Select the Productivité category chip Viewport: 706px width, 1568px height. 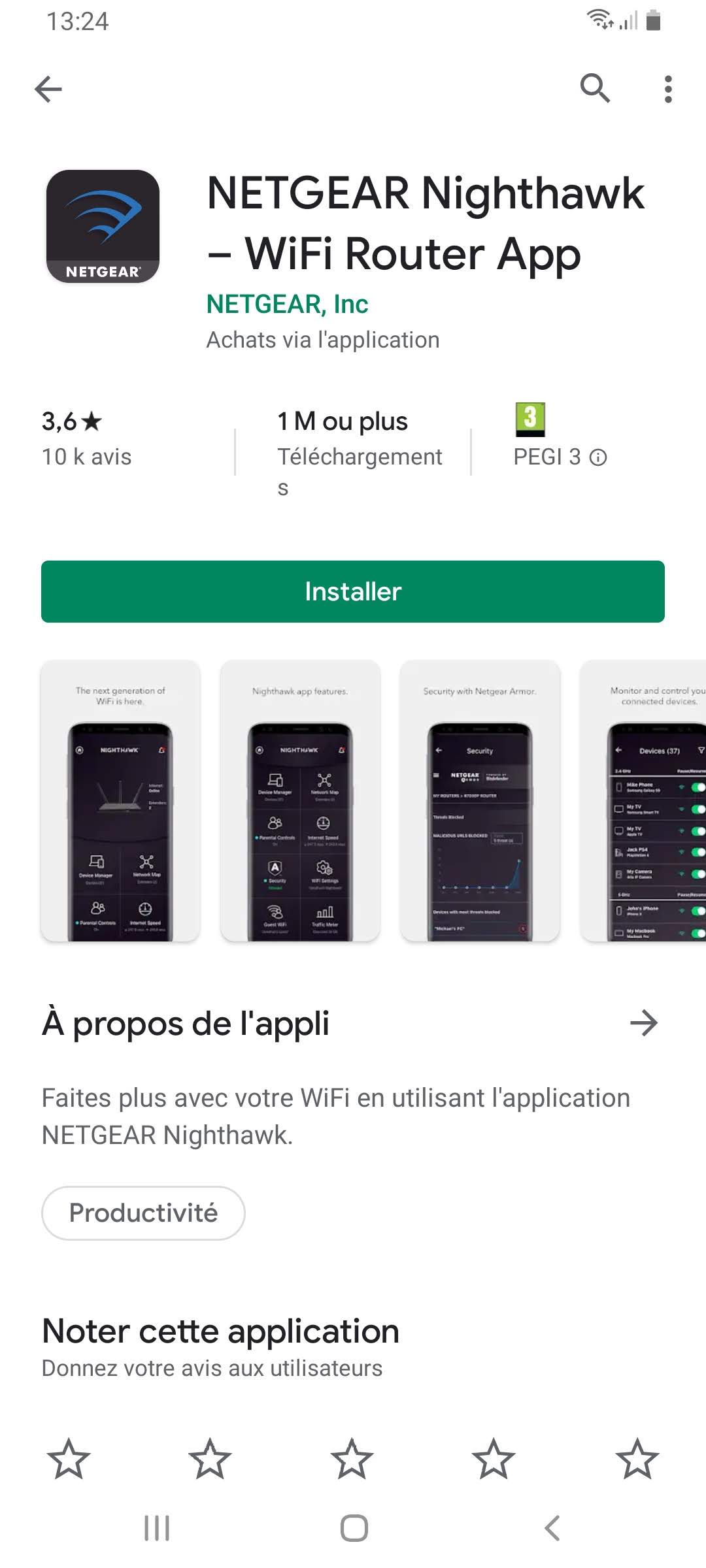point(143,1213)
